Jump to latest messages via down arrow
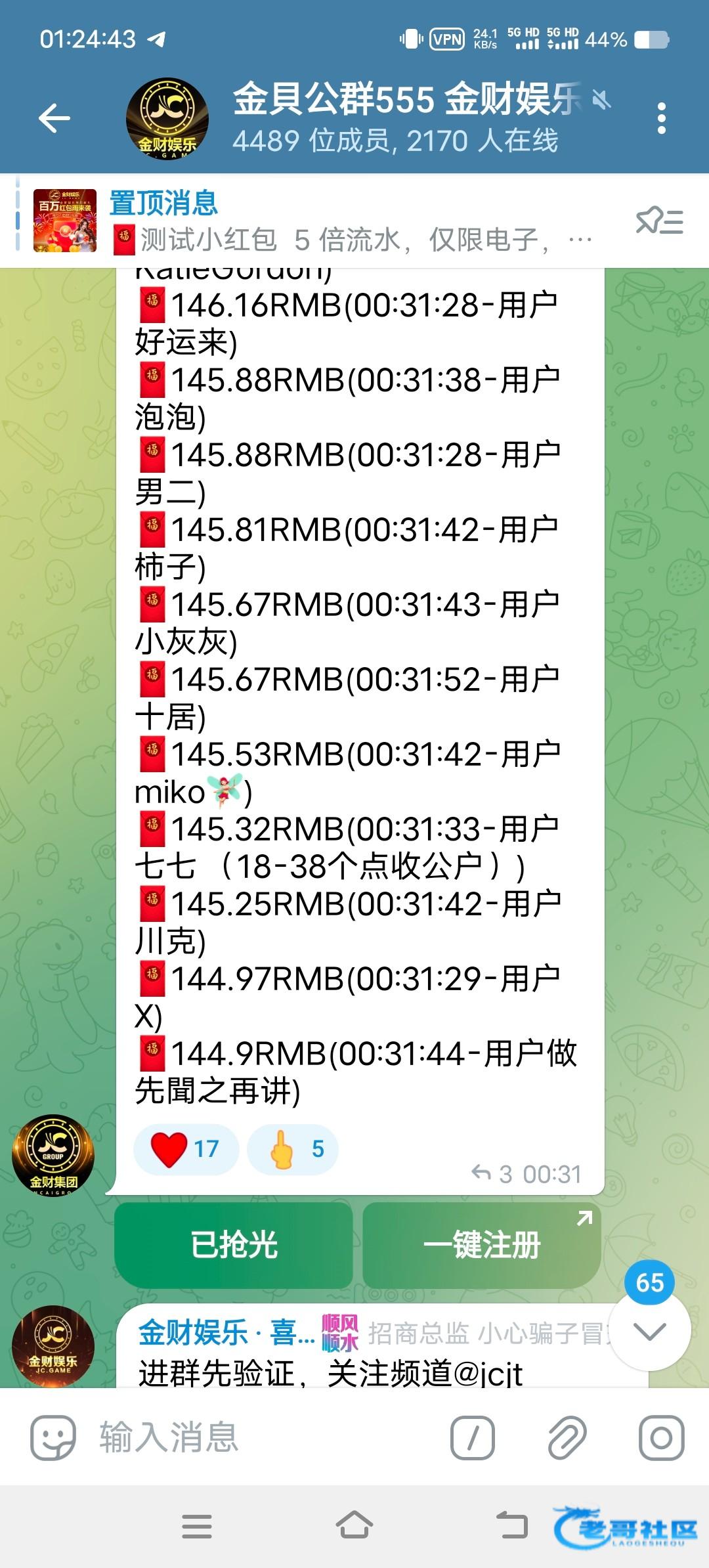Viewport: 709px width, 1568px height. pos(650,1330)
